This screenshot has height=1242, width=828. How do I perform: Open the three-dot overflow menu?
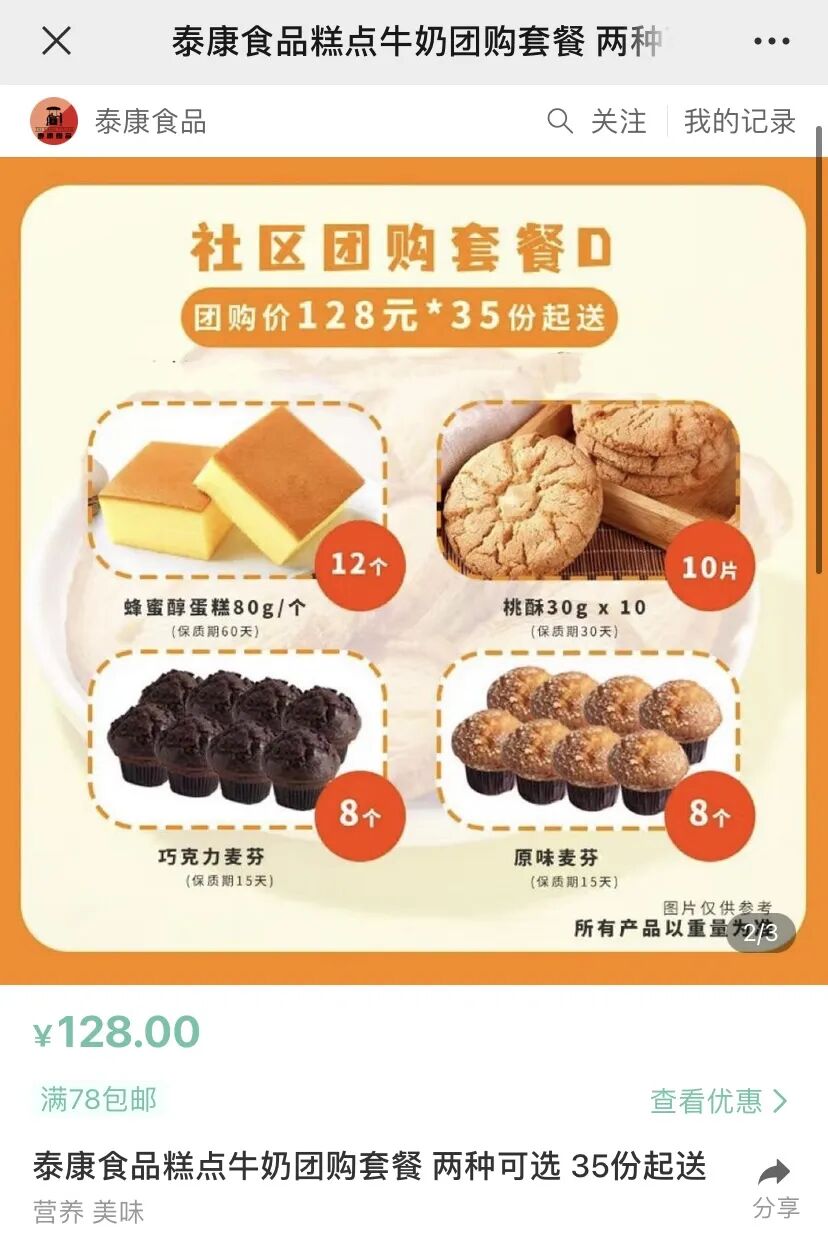tap(771, 42)
